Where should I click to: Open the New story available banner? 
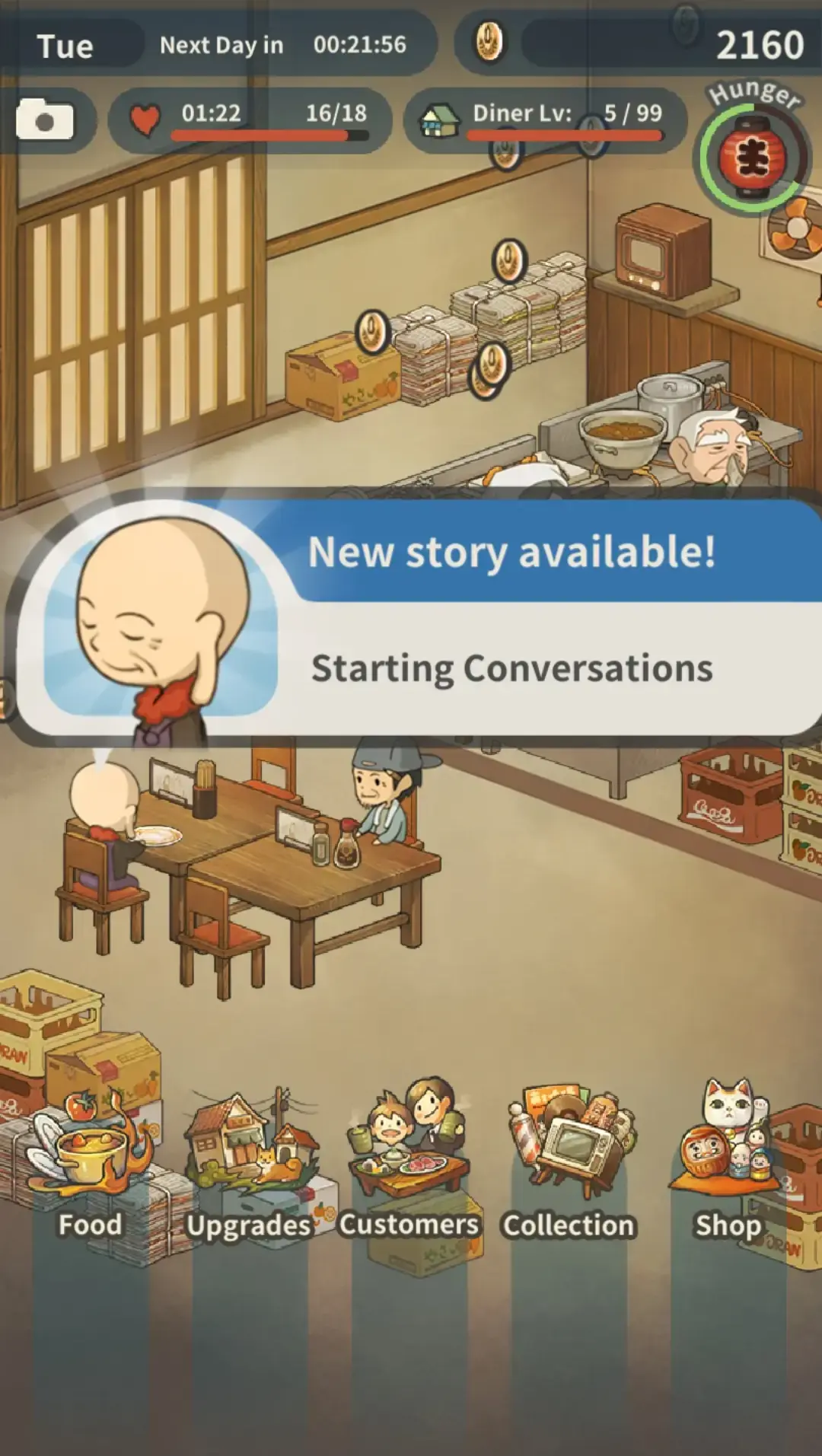point(426,618)
